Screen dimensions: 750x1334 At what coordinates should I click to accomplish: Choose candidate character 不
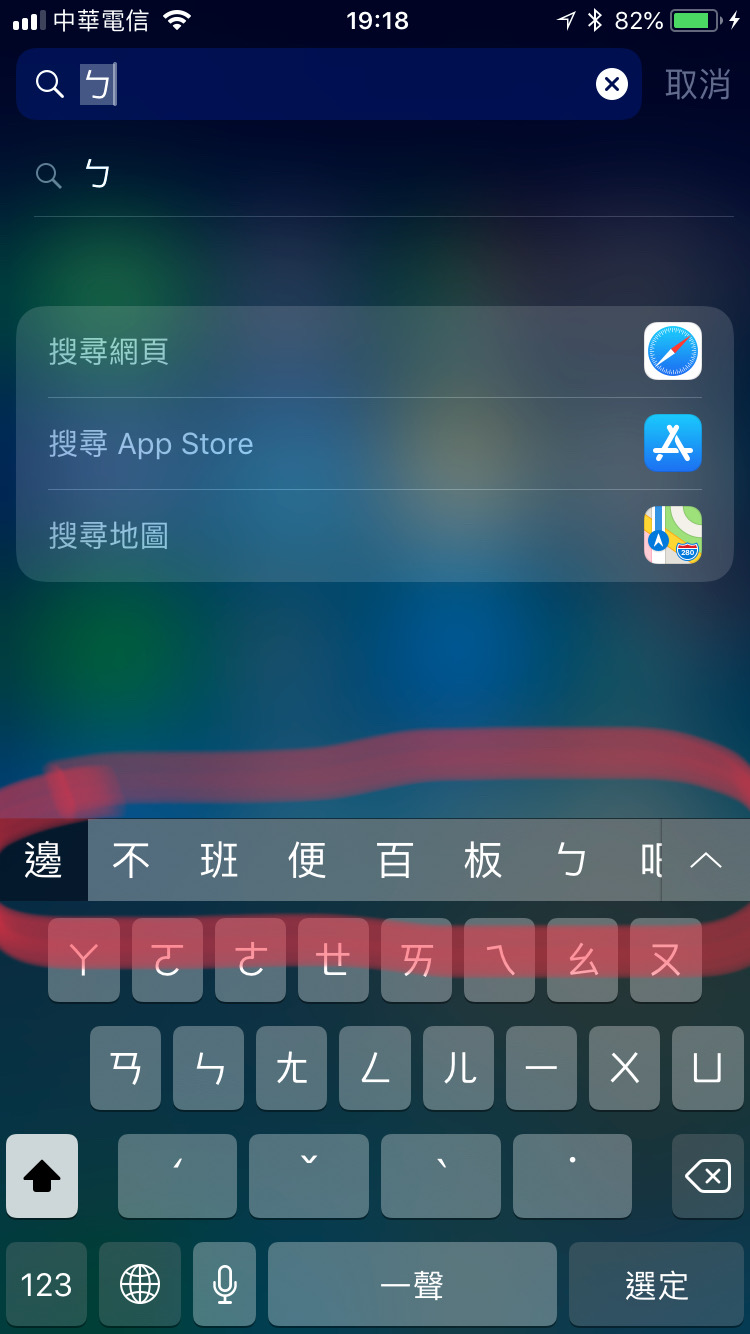[x=131, y=860]
